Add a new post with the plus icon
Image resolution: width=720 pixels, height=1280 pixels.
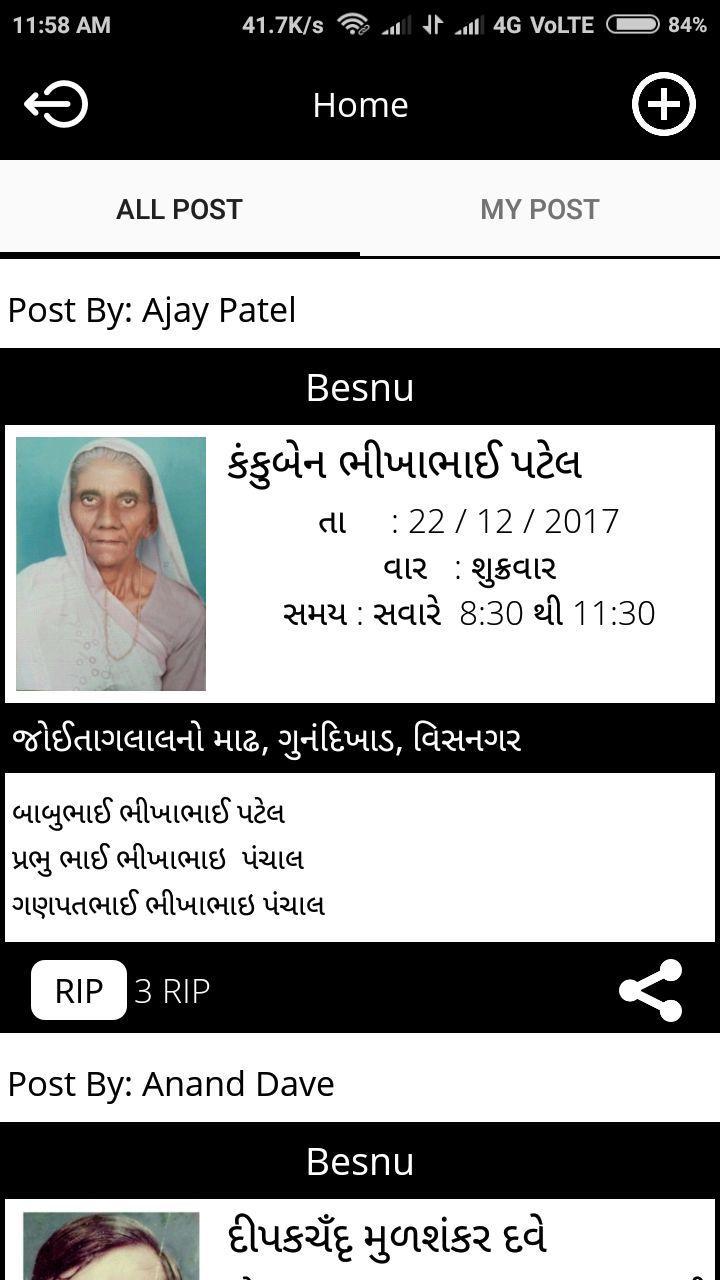[663, 104]
